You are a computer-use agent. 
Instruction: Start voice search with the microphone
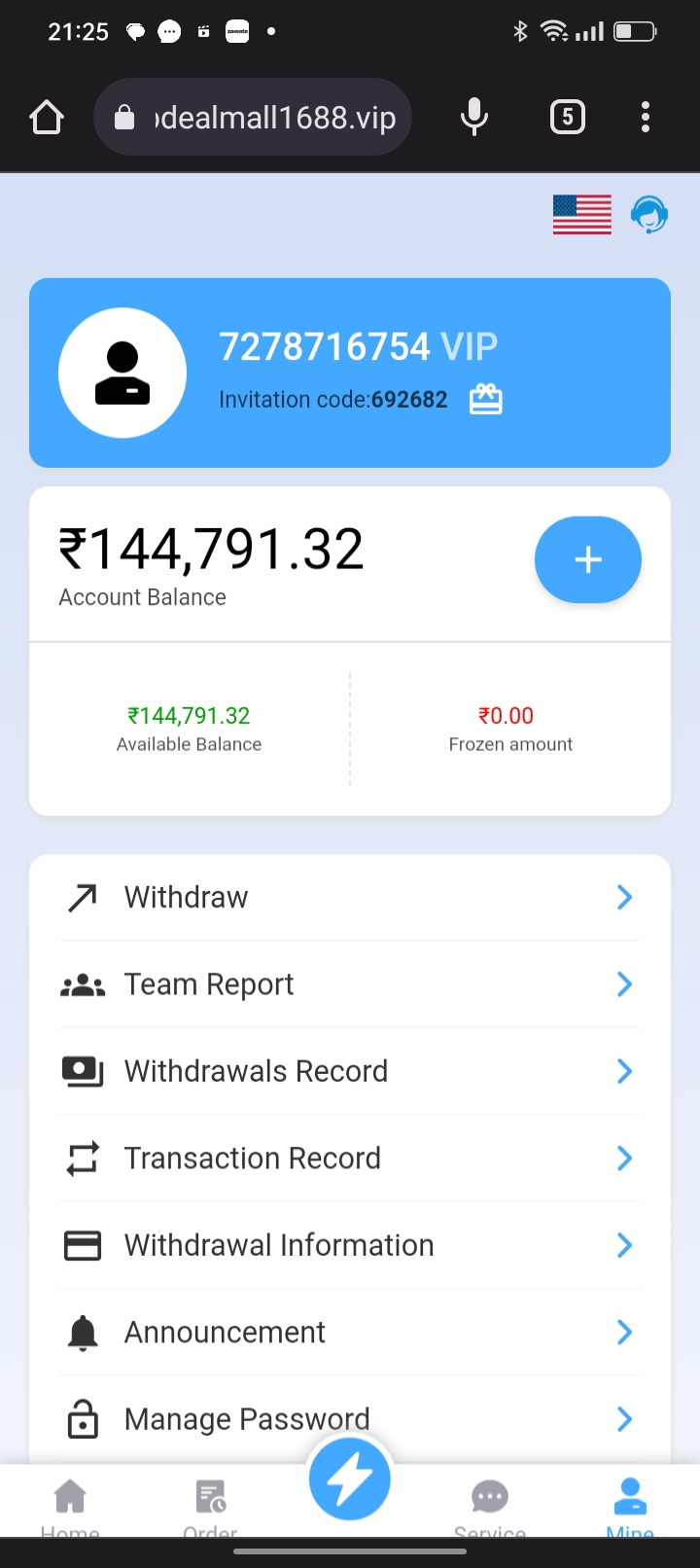tap(474, 118)
